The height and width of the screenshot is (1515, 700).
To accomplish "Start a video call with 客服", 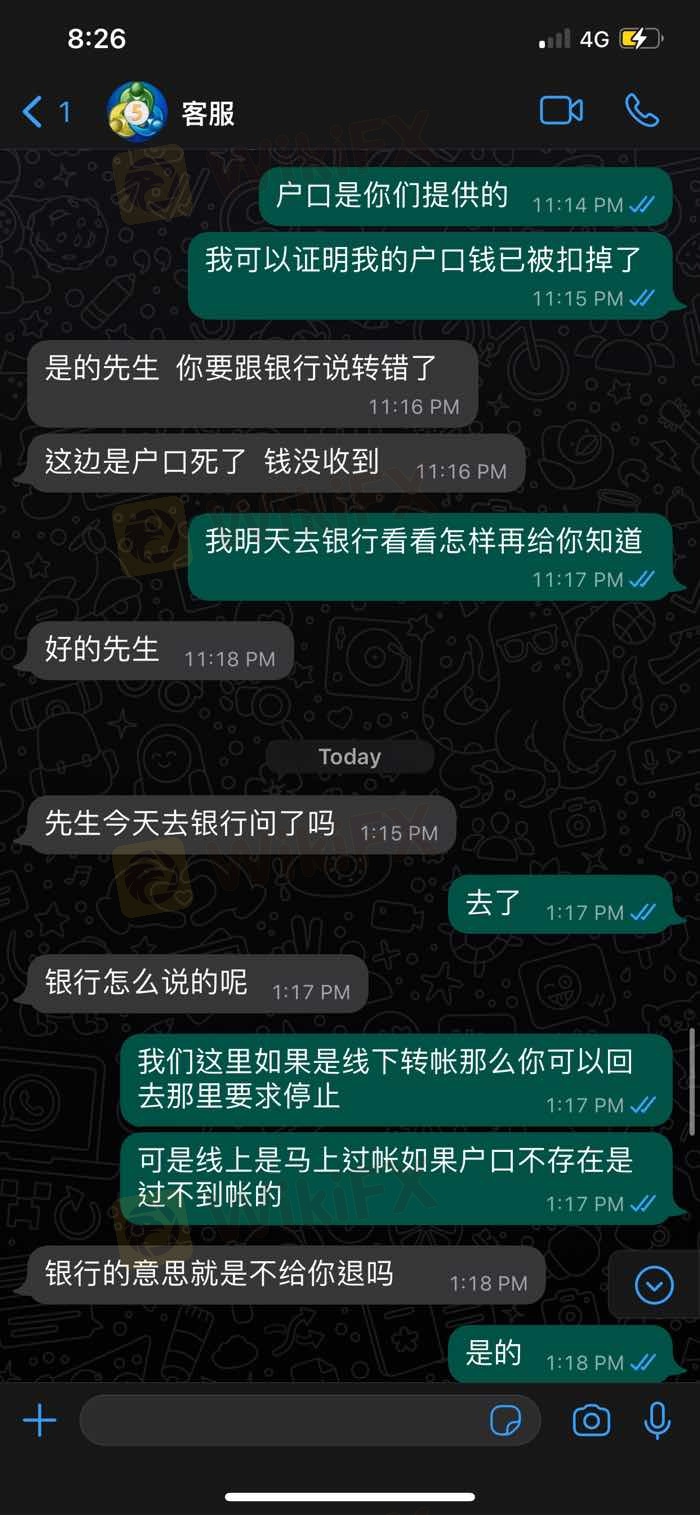I will click(561, 111).
